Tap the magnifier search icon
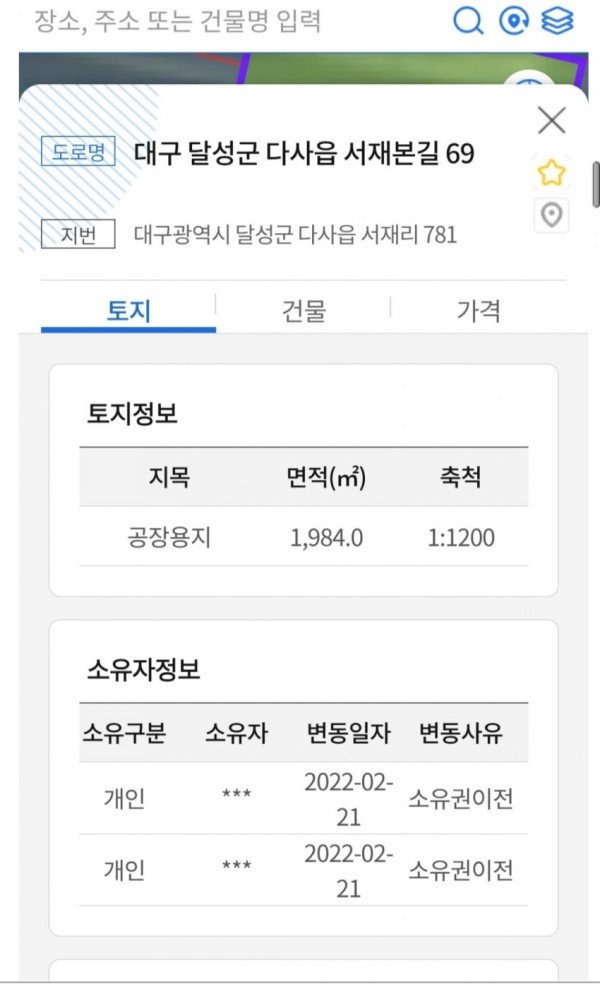The width and height of the screenshot is (600, 984). point(468,21)
